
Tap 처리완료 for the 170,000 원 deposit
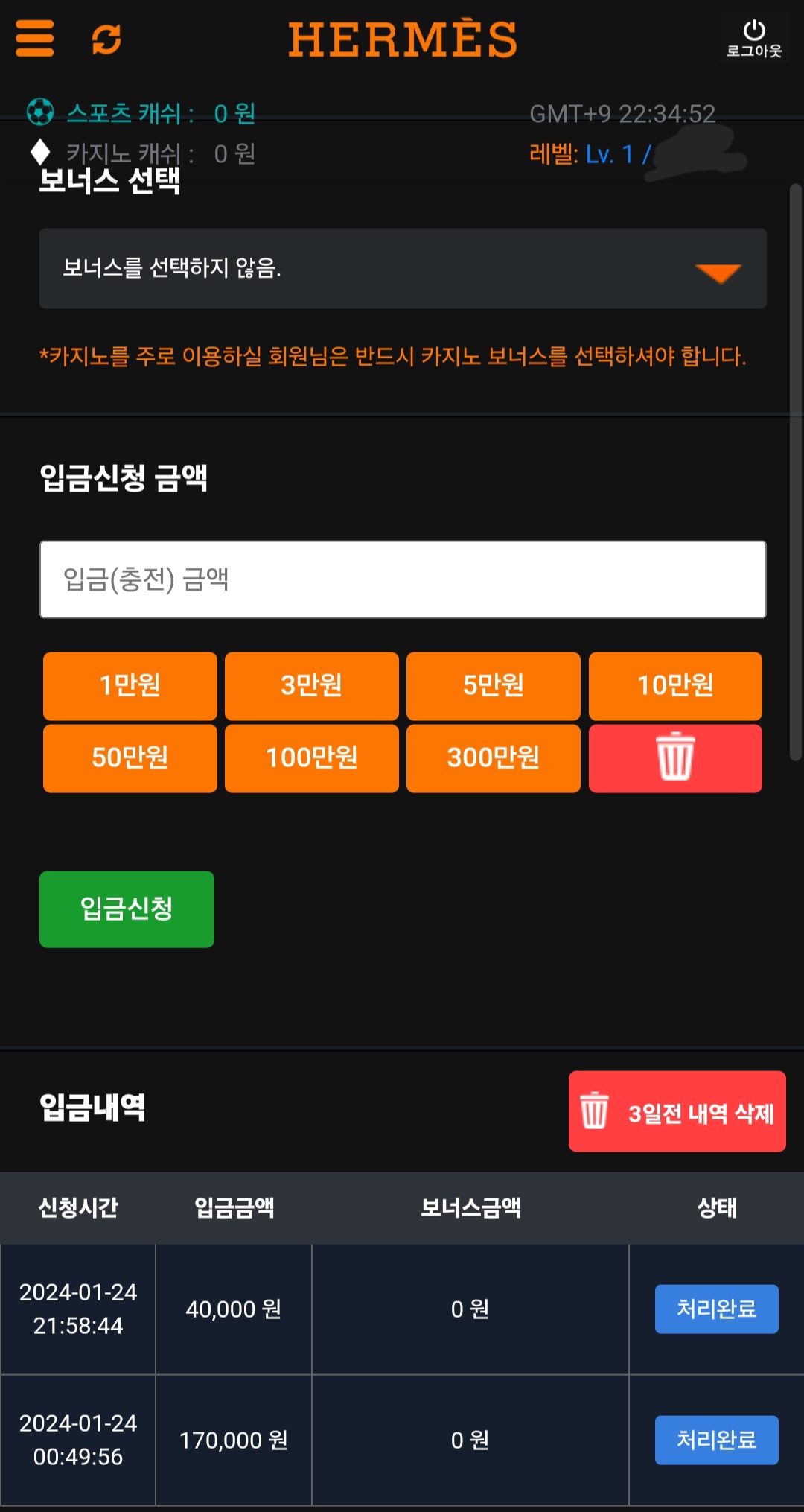coord(716,1440)
